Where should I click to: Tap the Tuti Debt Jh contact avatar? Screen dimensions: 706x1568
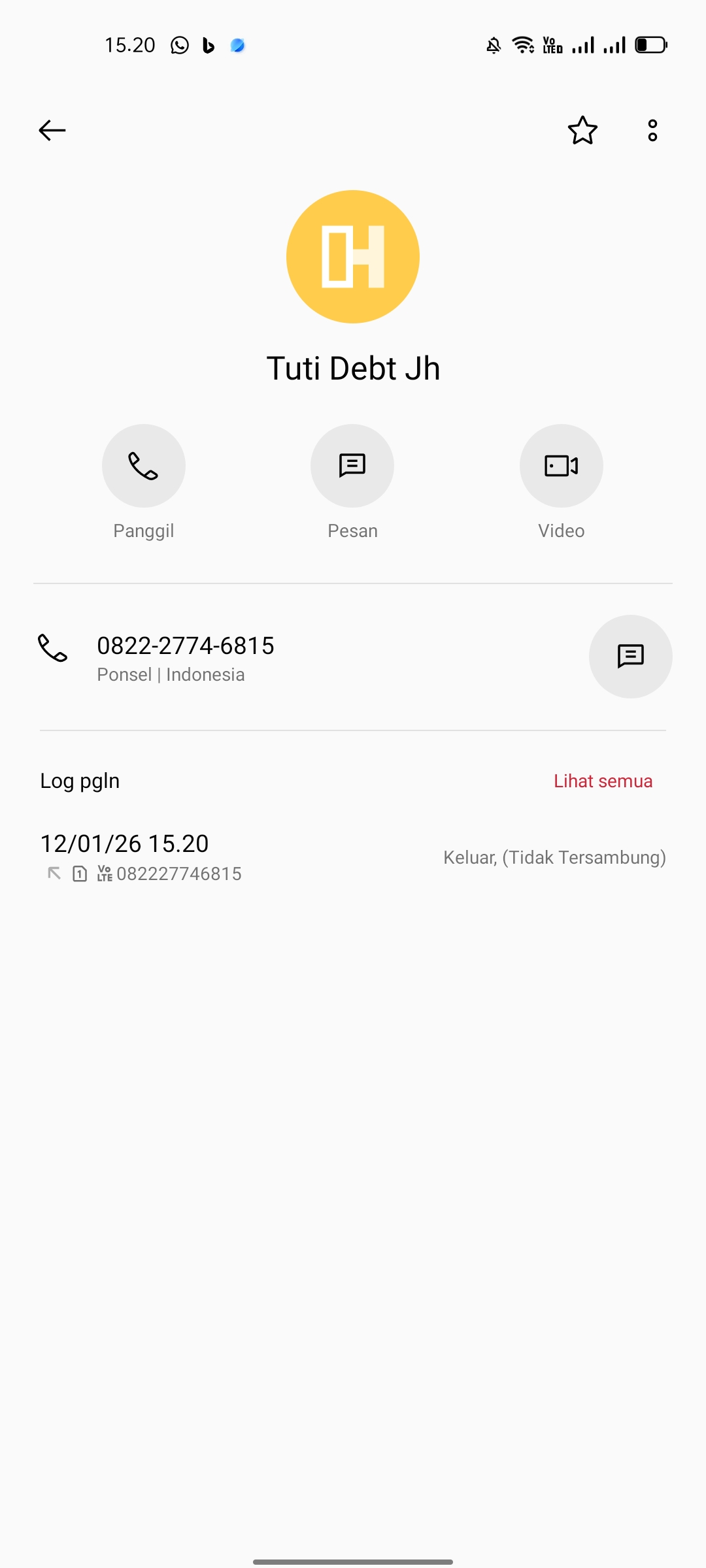point(352,256)
